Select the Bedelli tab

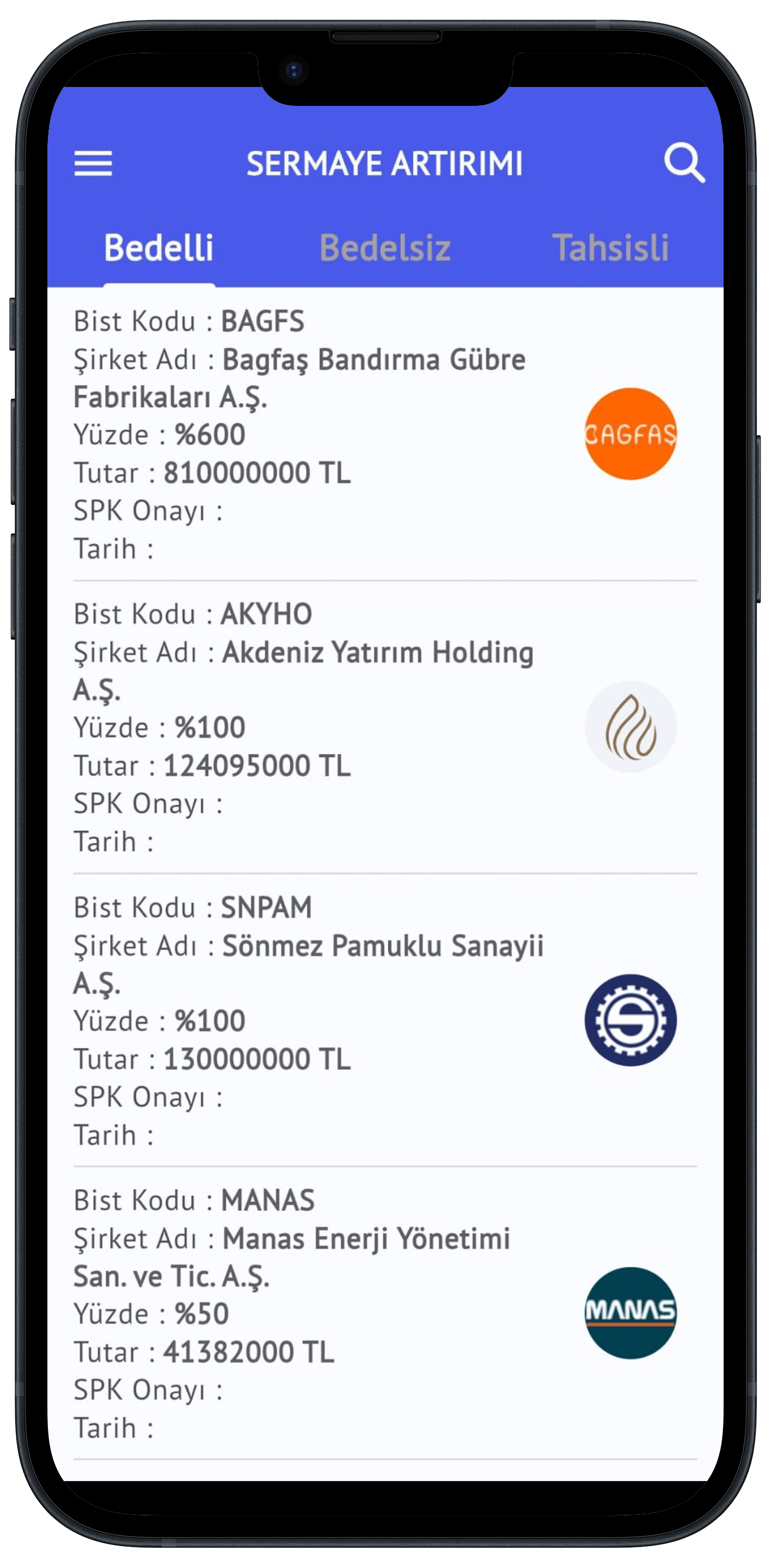tap(159, 248)
